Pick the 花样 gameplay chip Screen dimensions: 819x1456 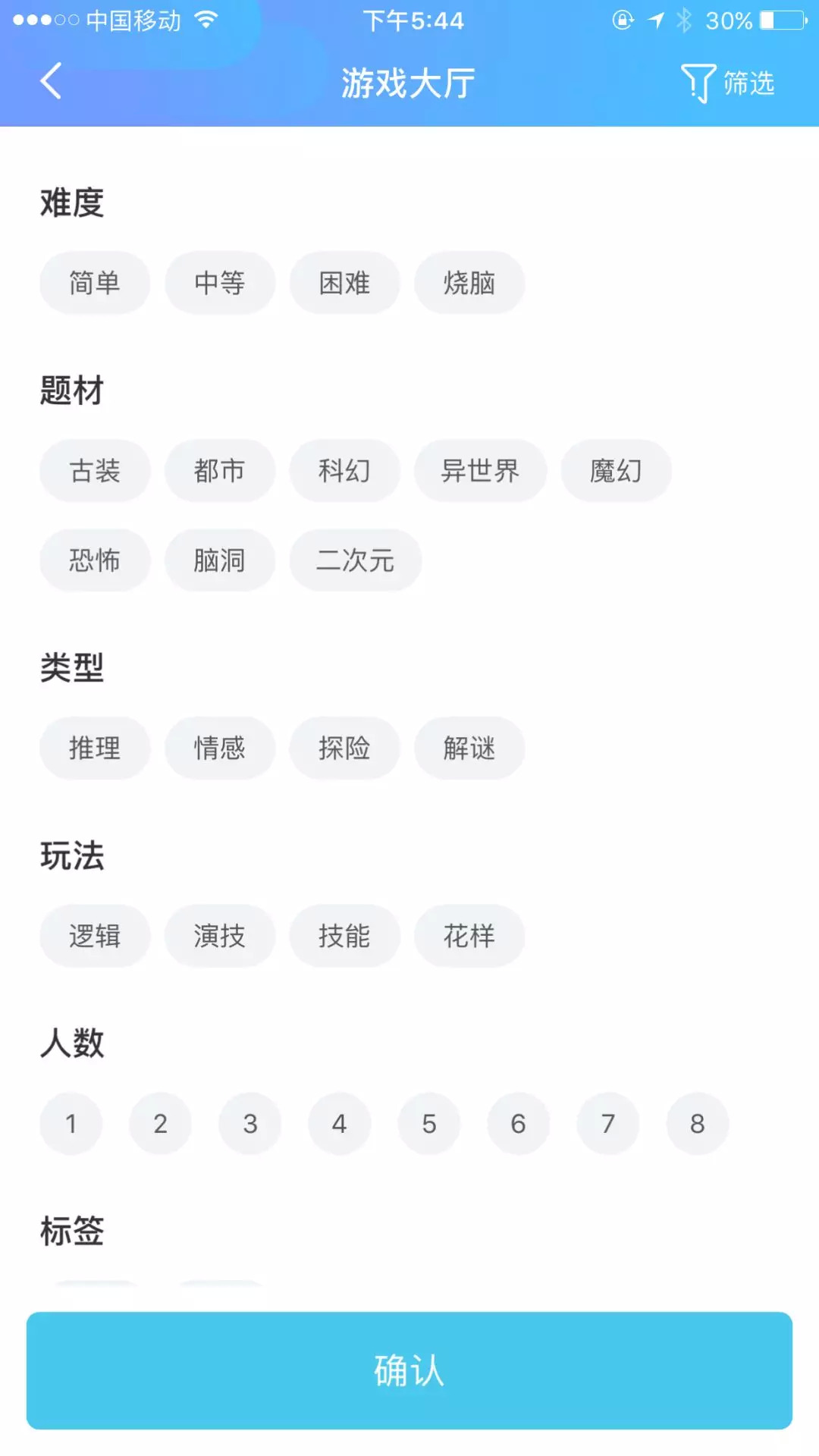pyautogui.click(x=469, y=936)
